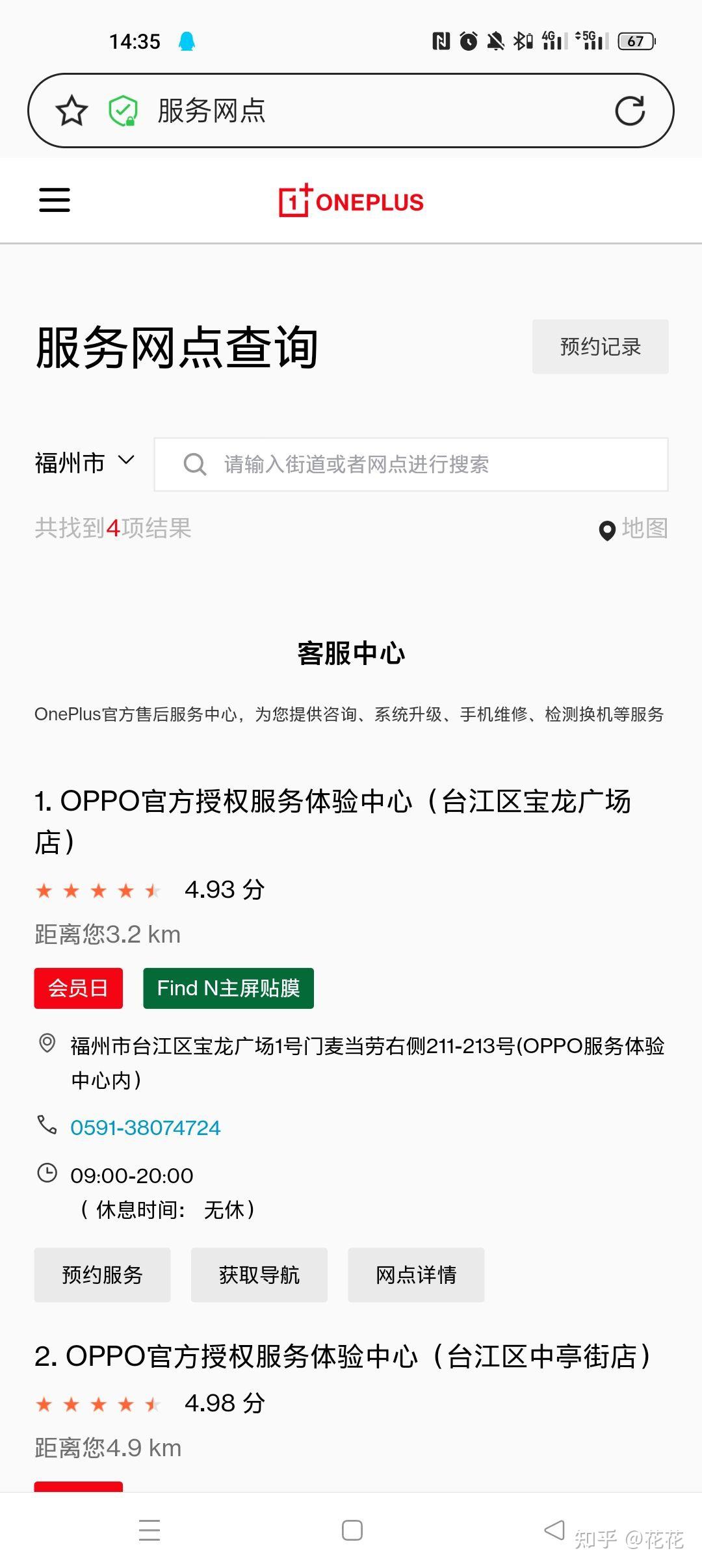702x1568 pixels.
Task: Call the number 0591-38074724
Action: coord(146,1127)
